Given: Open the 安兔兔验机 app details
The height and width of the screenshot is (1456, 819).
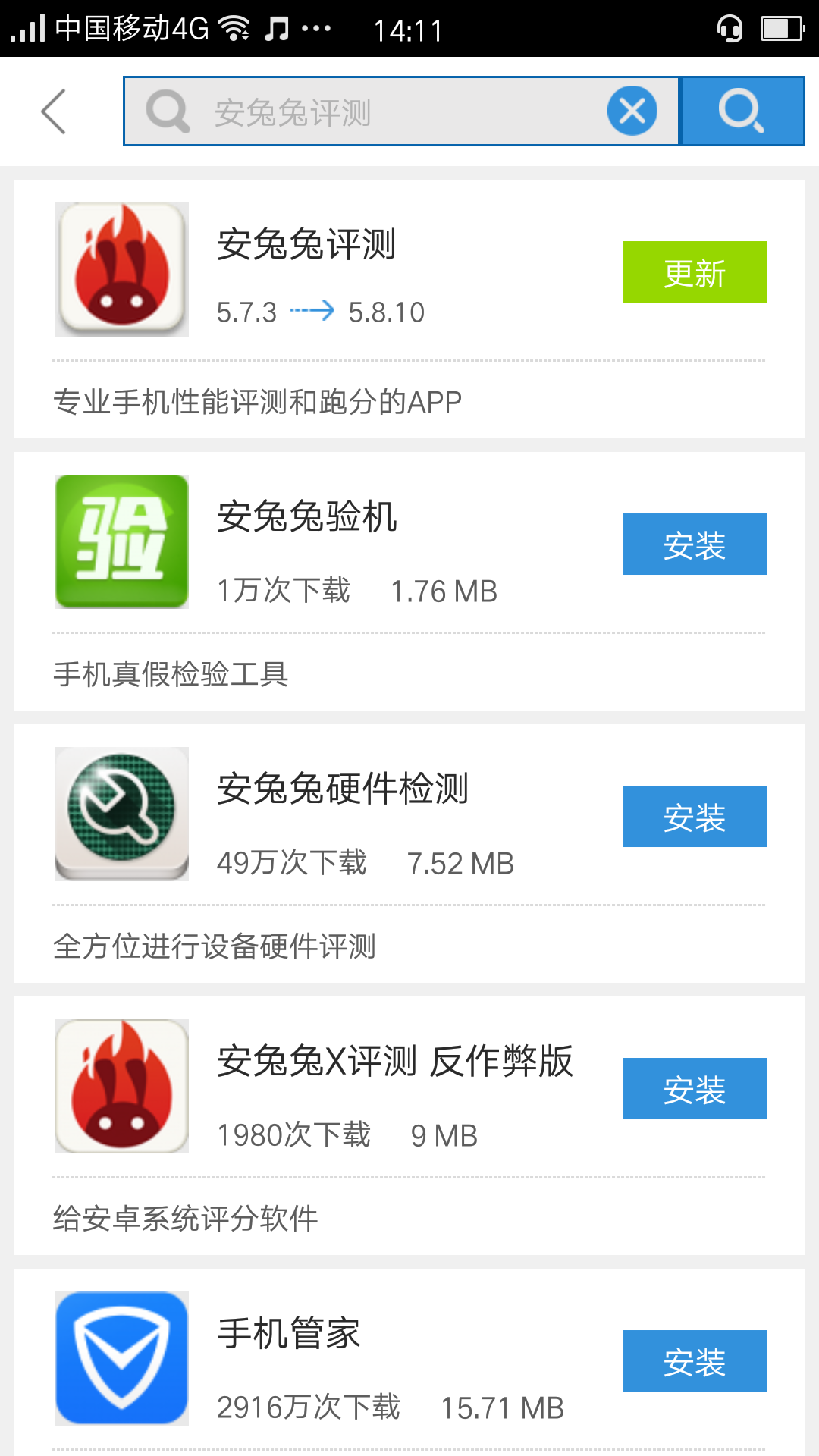Looking at the screenshot, I should (x=409, y=581).
